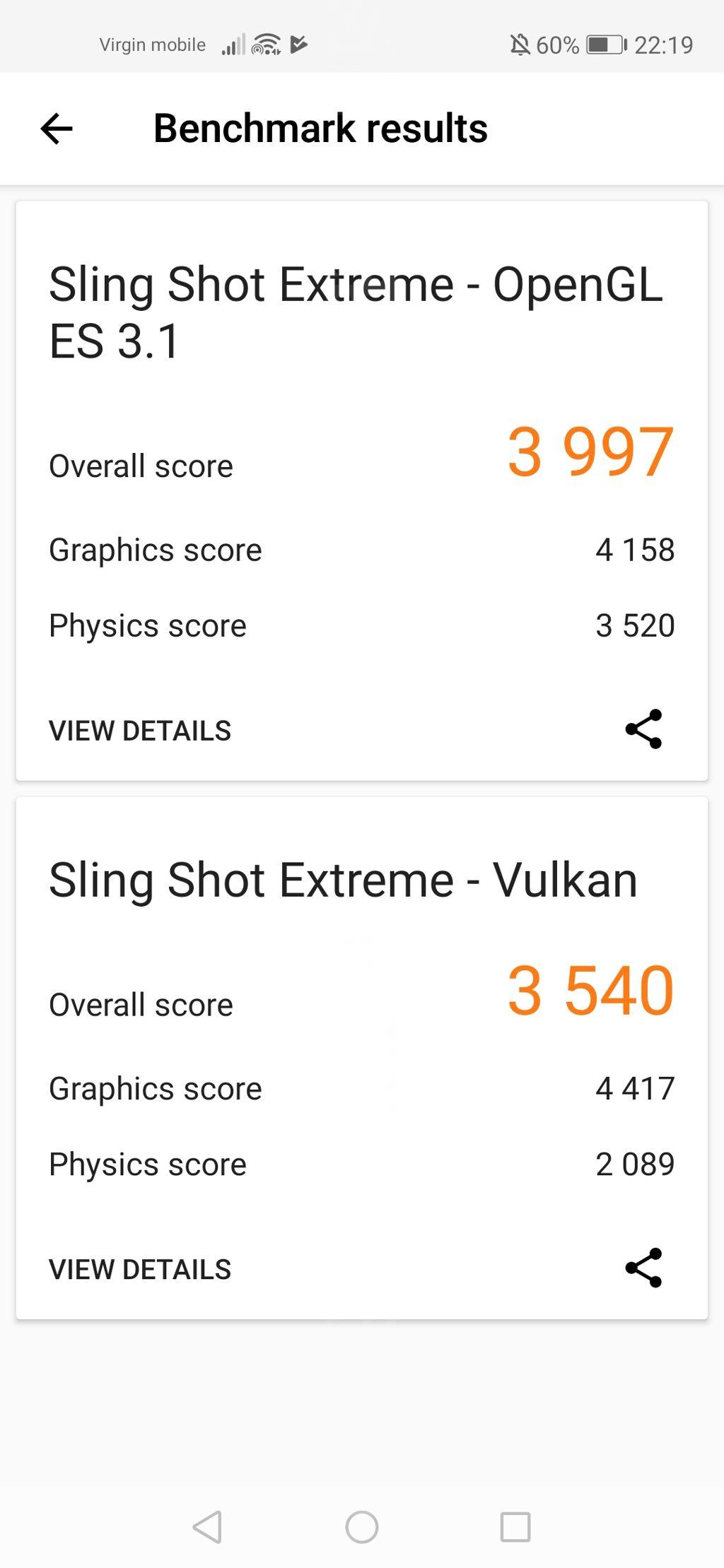This screenshot has width=724, height=1568.
Task: Tap the system home button
Action: tap(362, 1527)
